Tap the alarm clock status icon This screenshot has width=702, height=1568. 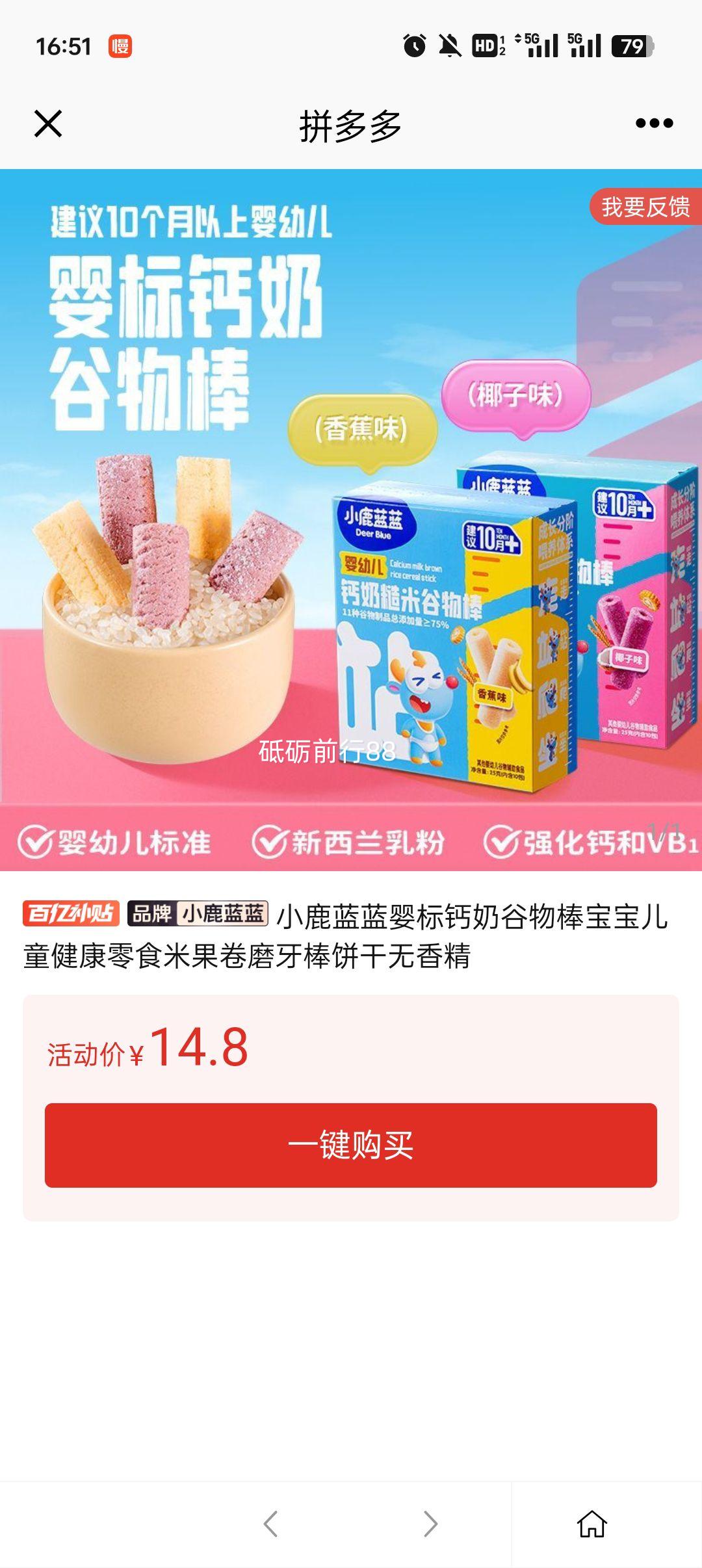tap(413, 46)
